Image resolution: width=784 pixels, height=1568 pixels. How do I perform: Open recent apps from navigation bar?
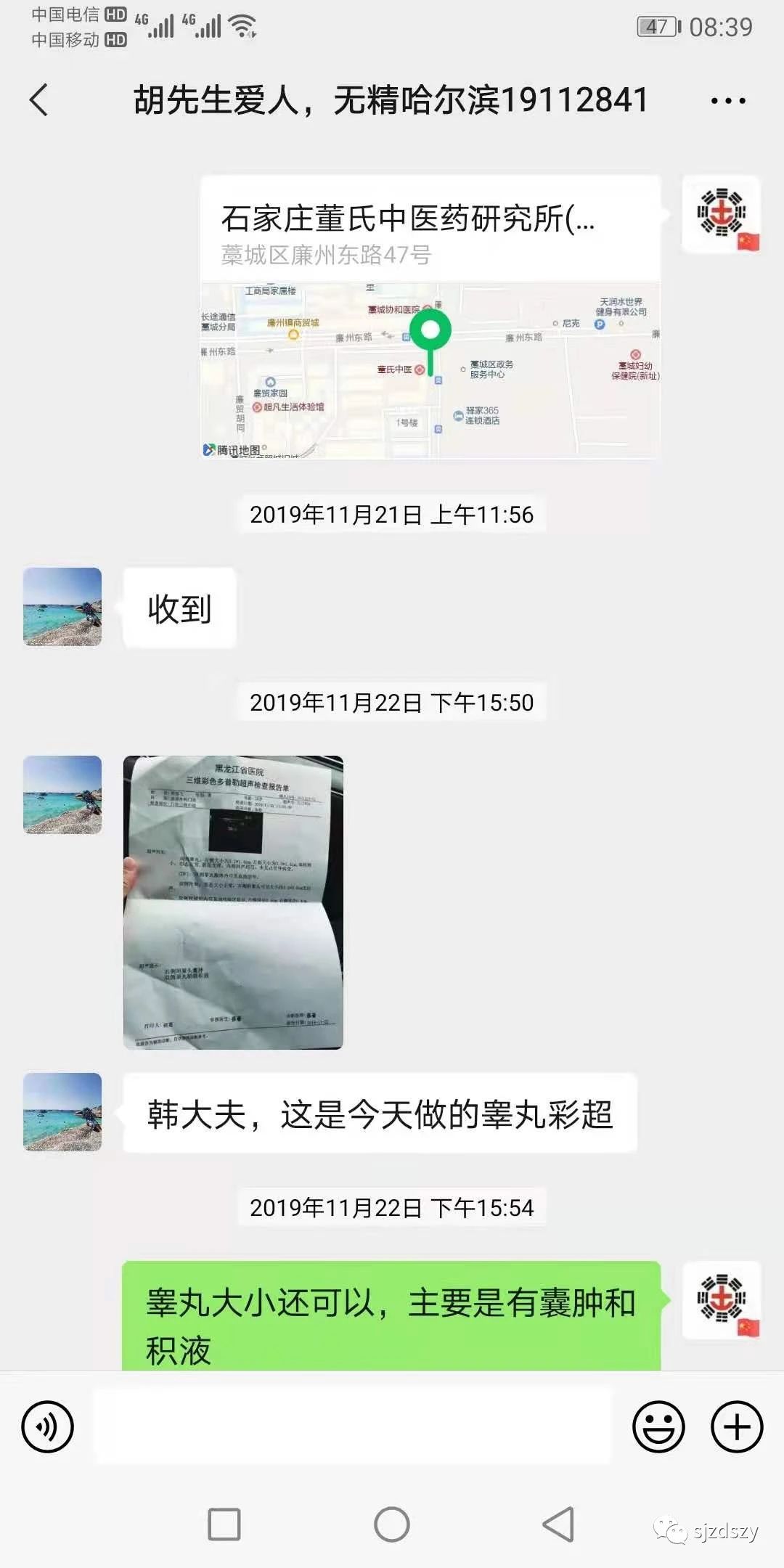pos(224,1524)
